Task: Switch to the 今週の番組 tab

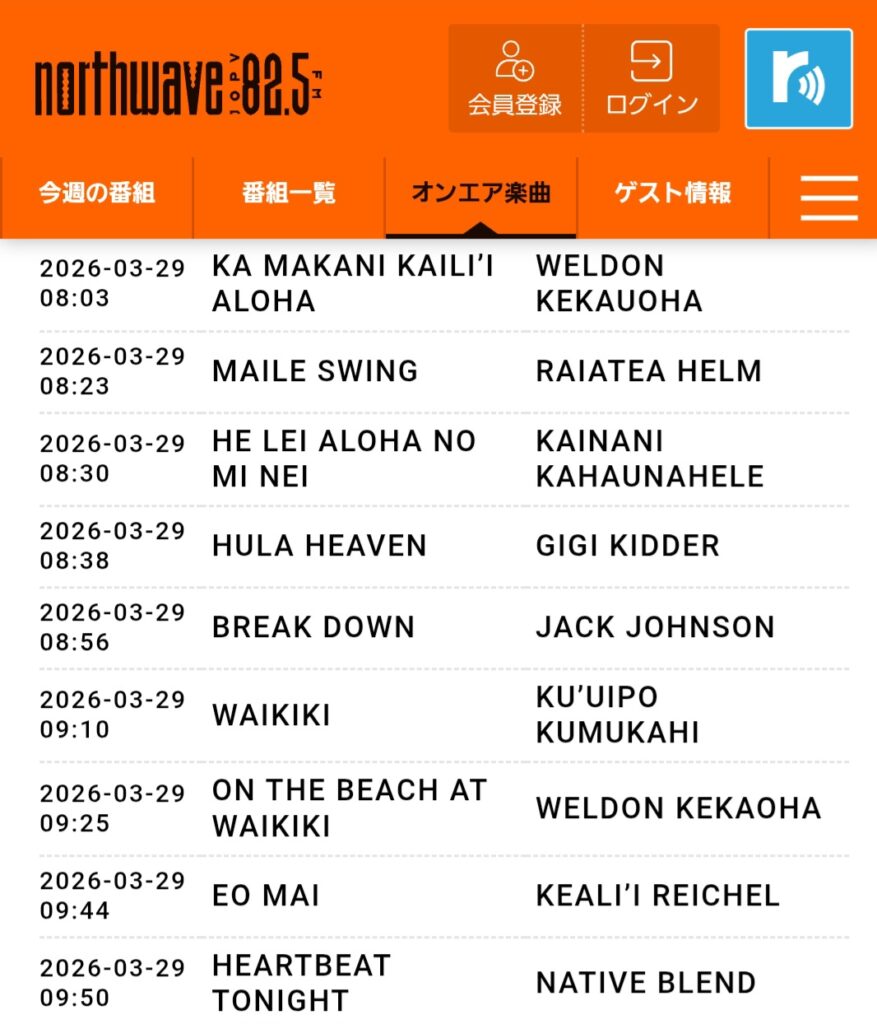Action: point(97,194)
